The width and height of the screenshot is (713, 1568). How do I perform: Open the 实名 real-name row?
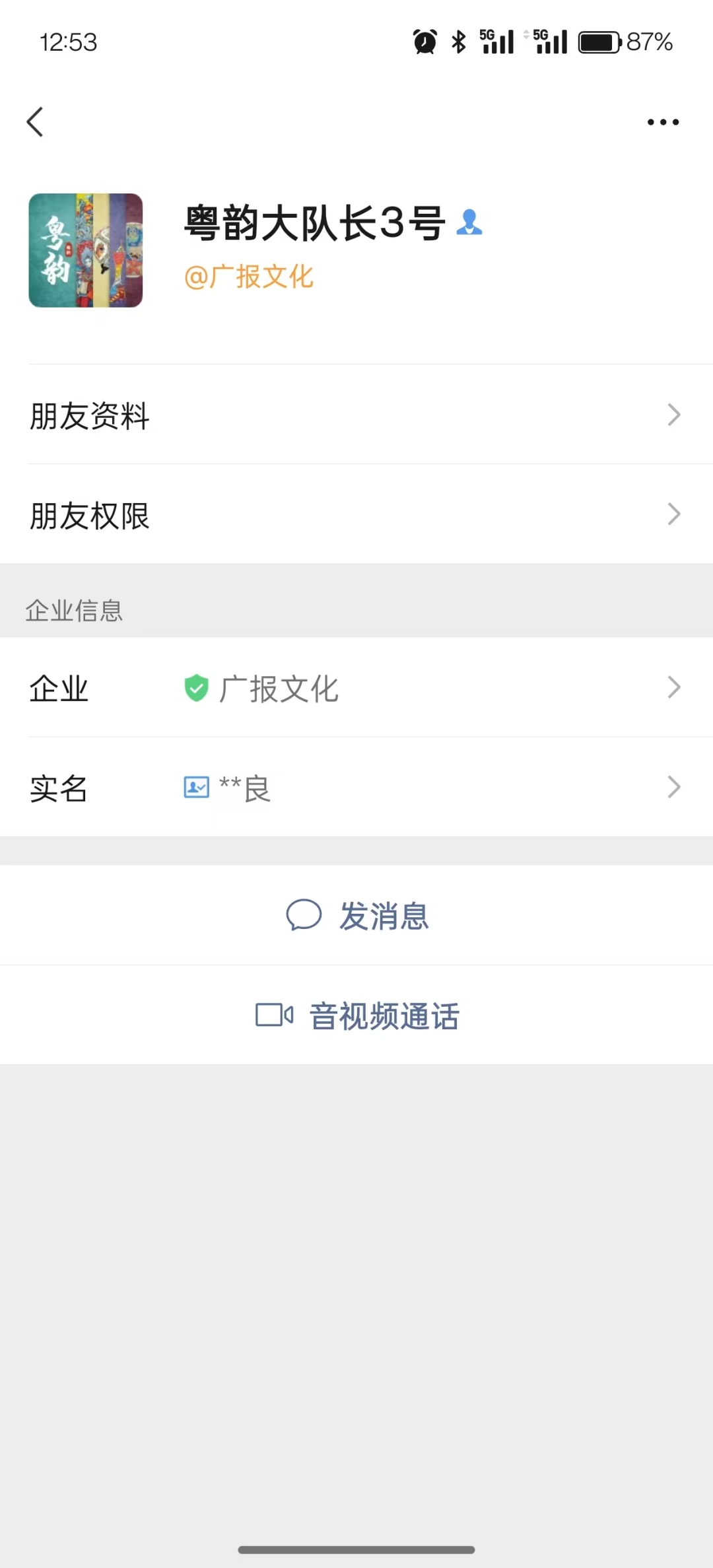(x=356, y=788)
